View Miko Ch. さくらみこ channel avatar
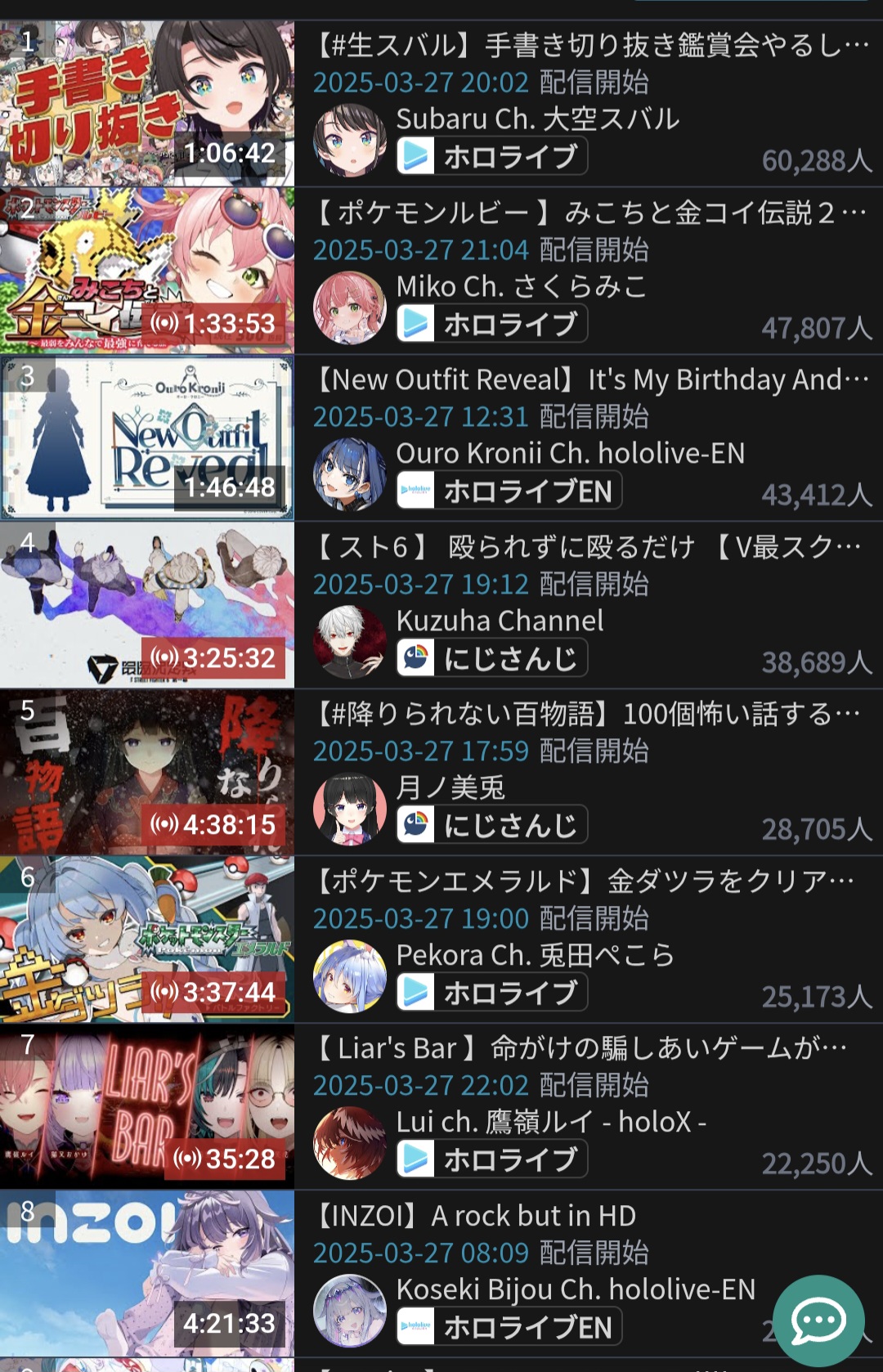 pyautogui.click(x=350, y=307)
